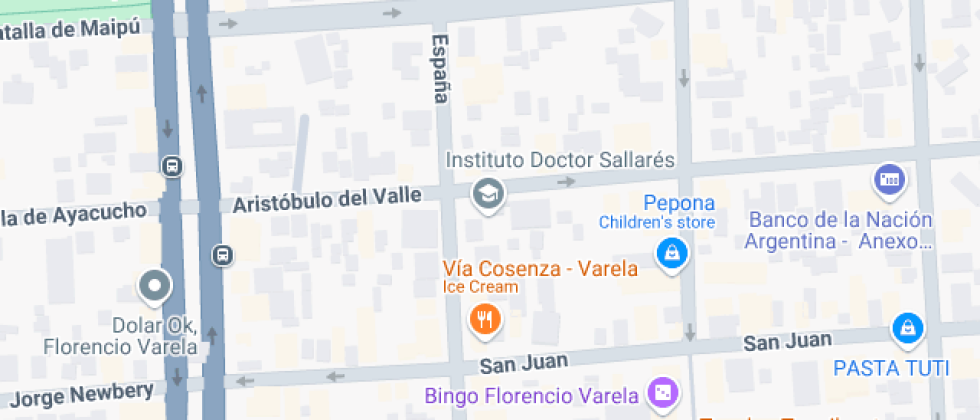Tap the bus stop near Batalla de Ayacucho
Image resolution: width=980 pixels, height=420 pixels.
(172, 167)
